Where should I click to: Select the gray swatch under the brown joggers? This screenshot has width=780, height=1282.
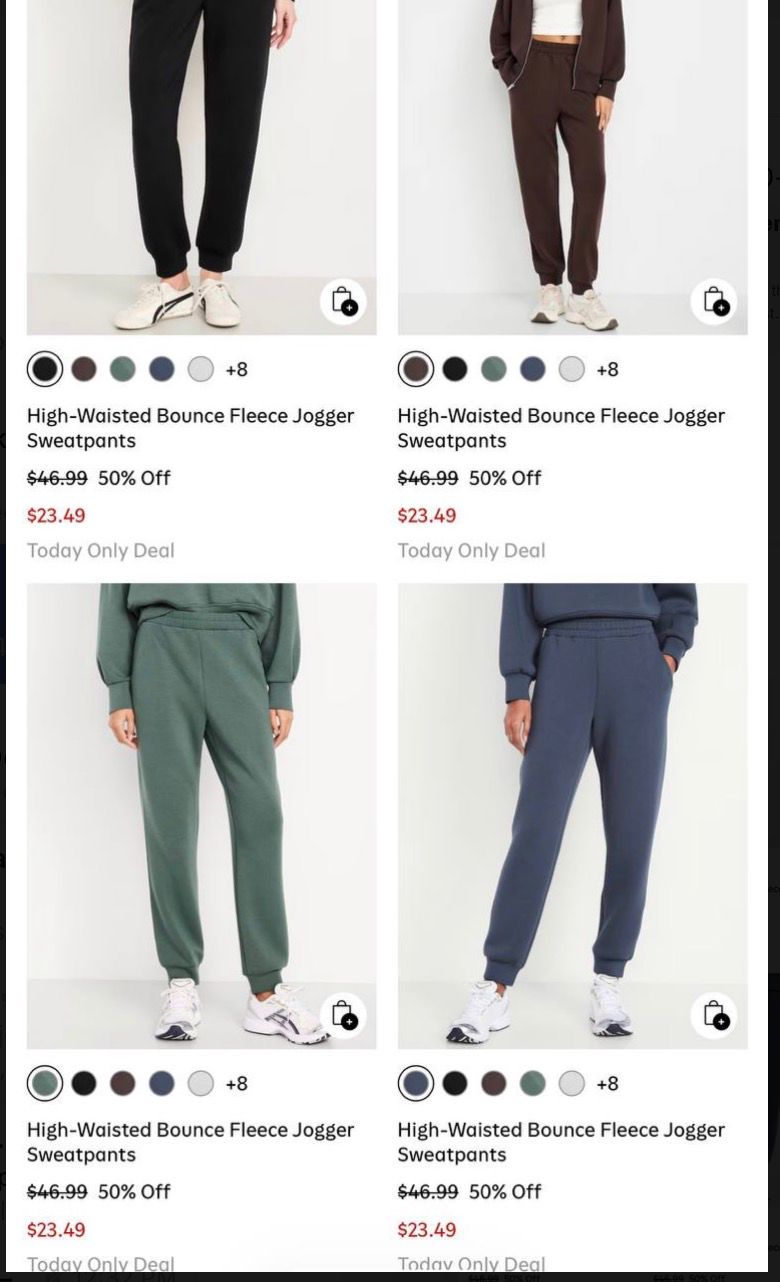click(571, 369)
